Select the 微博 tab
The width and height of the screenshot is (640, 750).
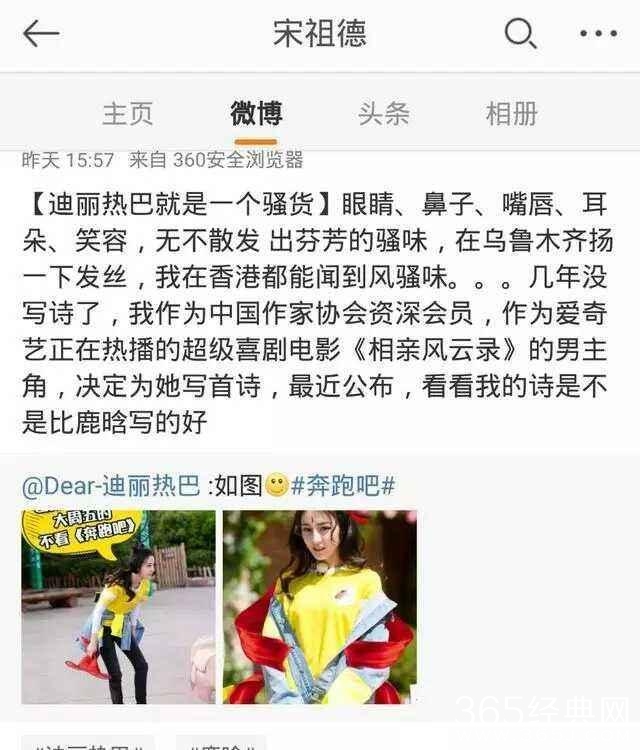click(256, 112)
